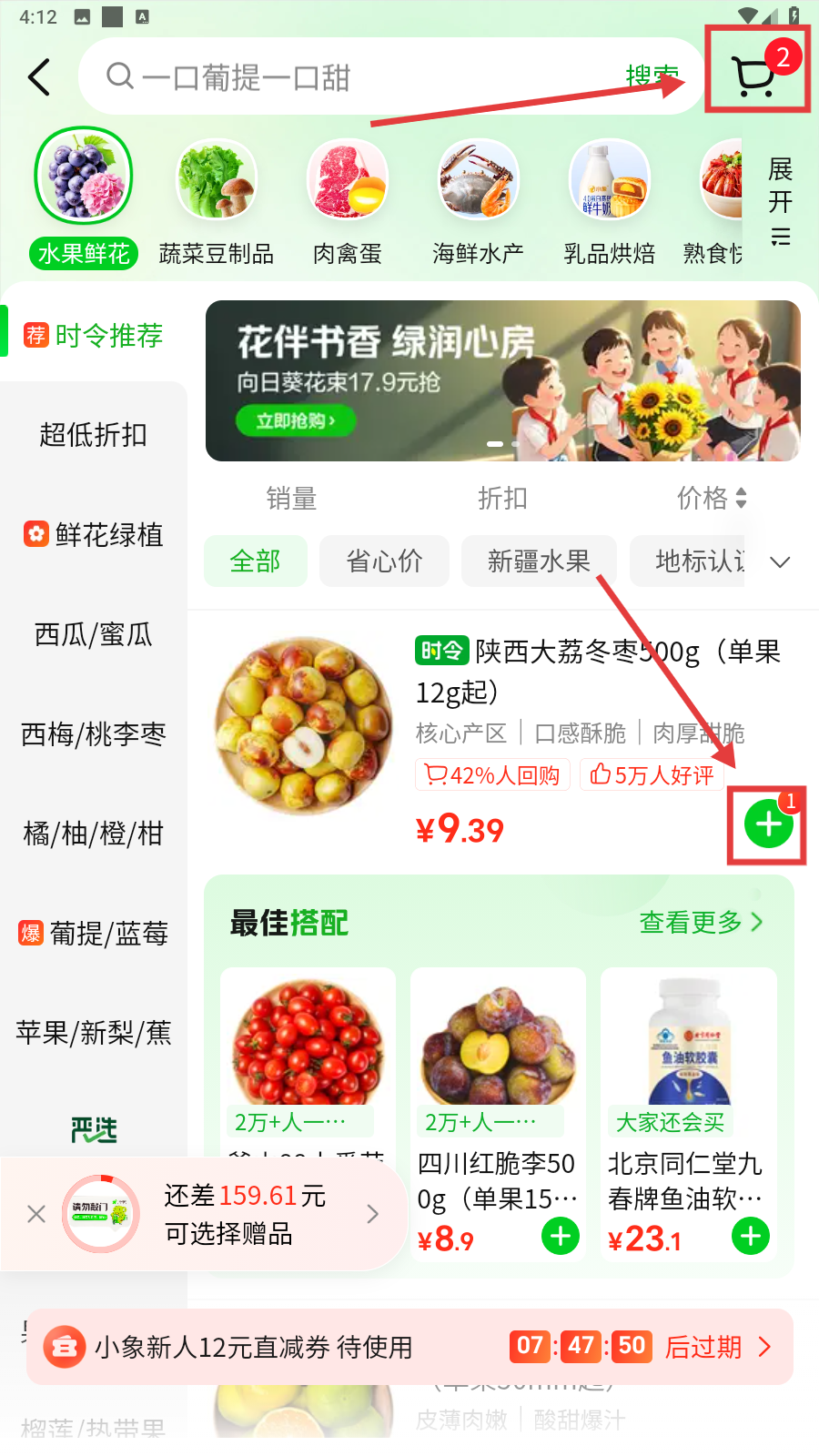Viewport: 819px width, 1456px height.
Task: Sort products by 价格
Action: [711, 498]
